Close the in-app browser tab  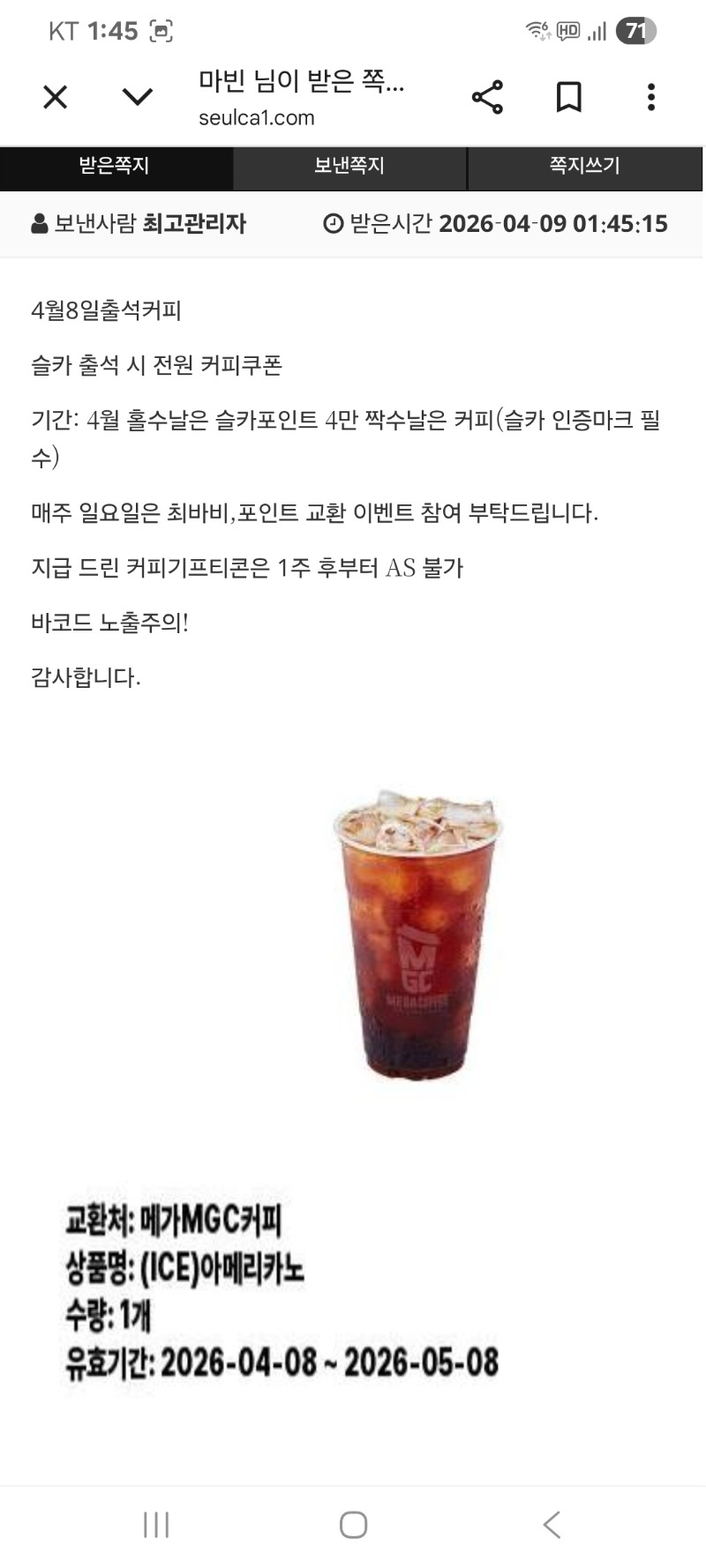coord(55,97)
